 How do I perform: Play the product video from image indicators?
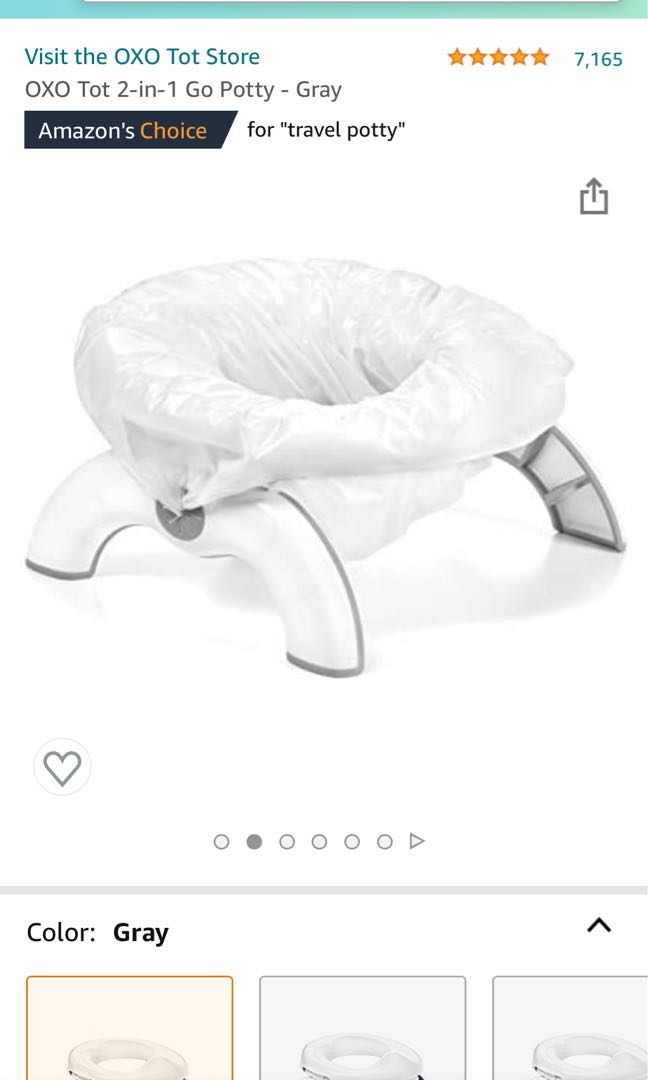418,841
